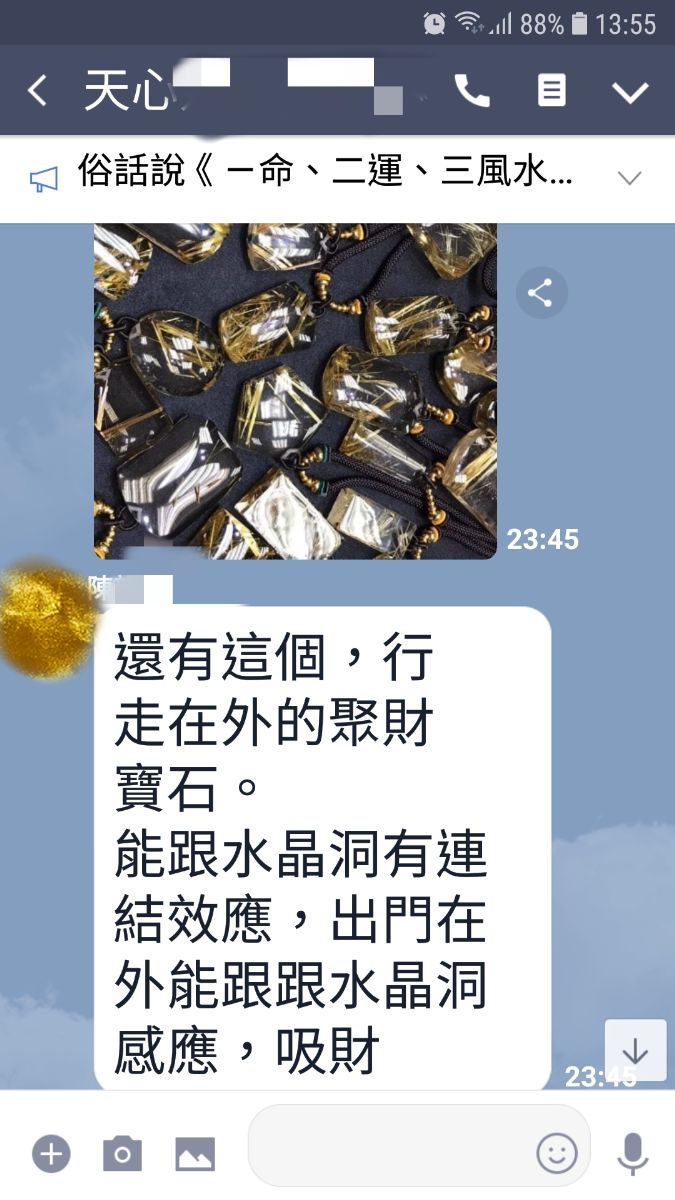Image resolution: width=675 pixels, height=1200 pixels.
Task: Go back from the chat
Action: (37, 91)
